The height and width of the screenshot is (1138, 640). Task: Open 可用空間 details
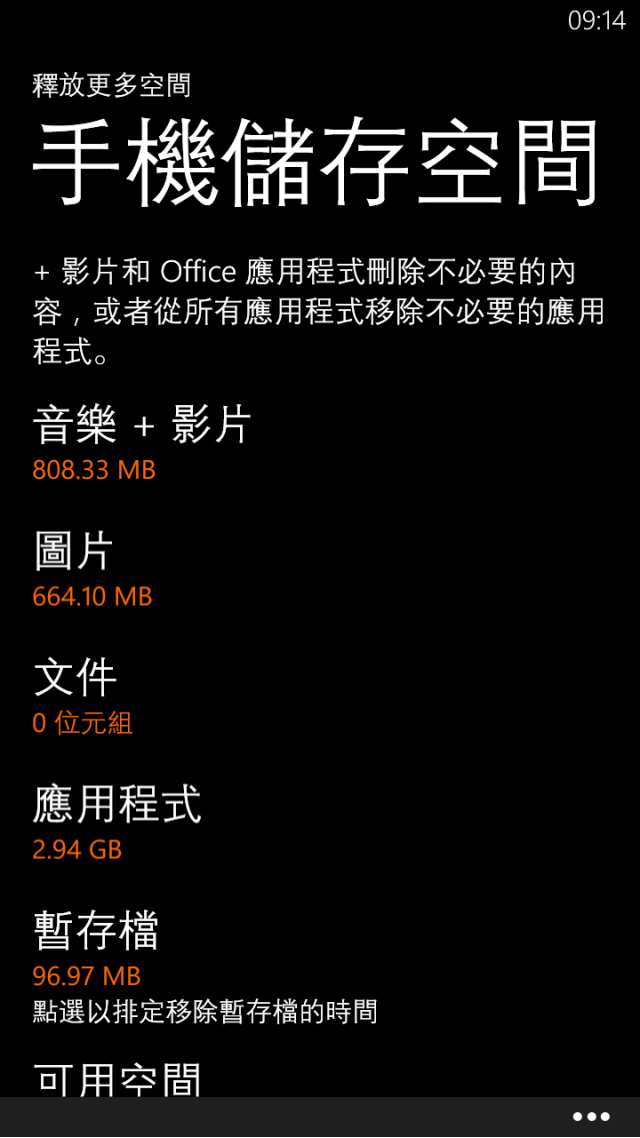point(117,1078)
